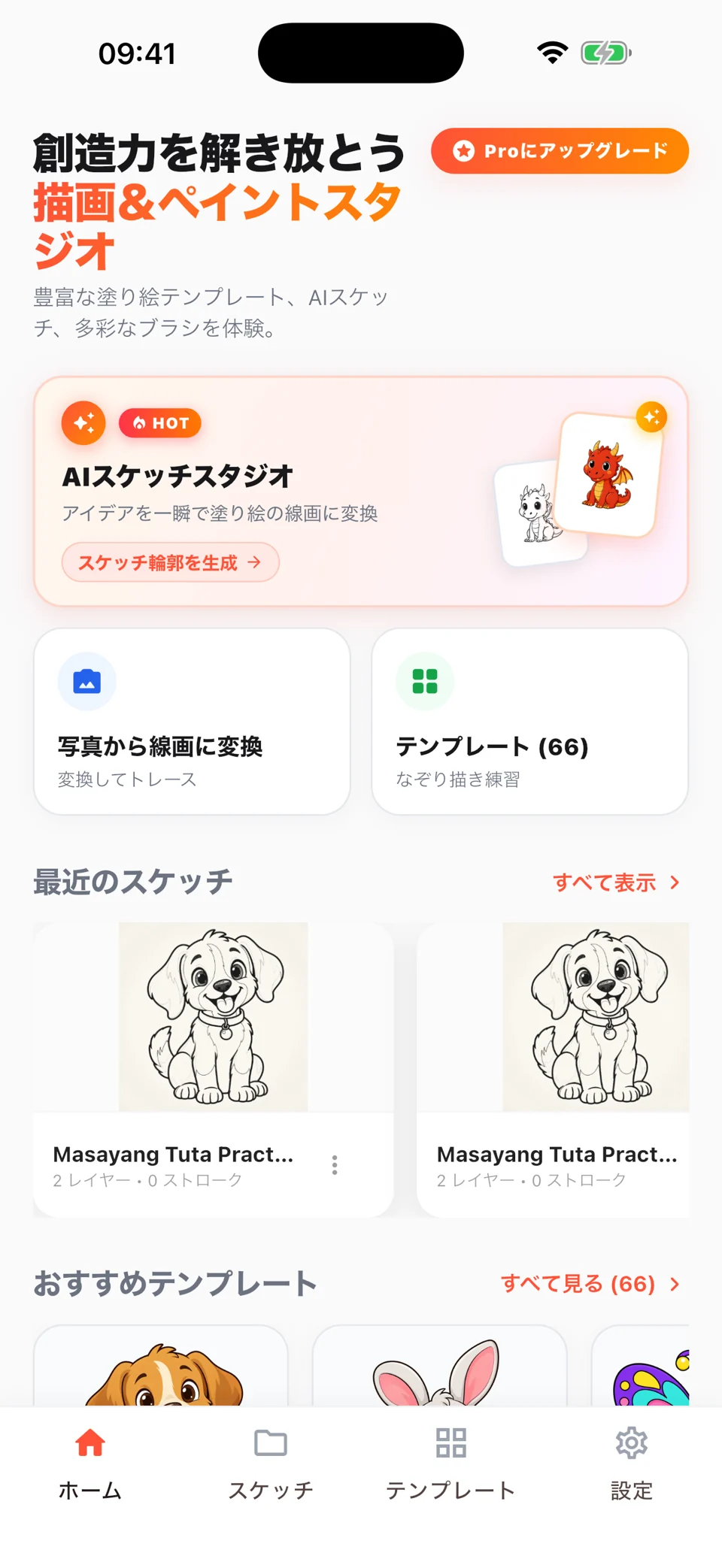Screen dimensions: 722x1568
Task: Open the first Masayang Tuta sketch's overflow menu
Action: 335,1165
